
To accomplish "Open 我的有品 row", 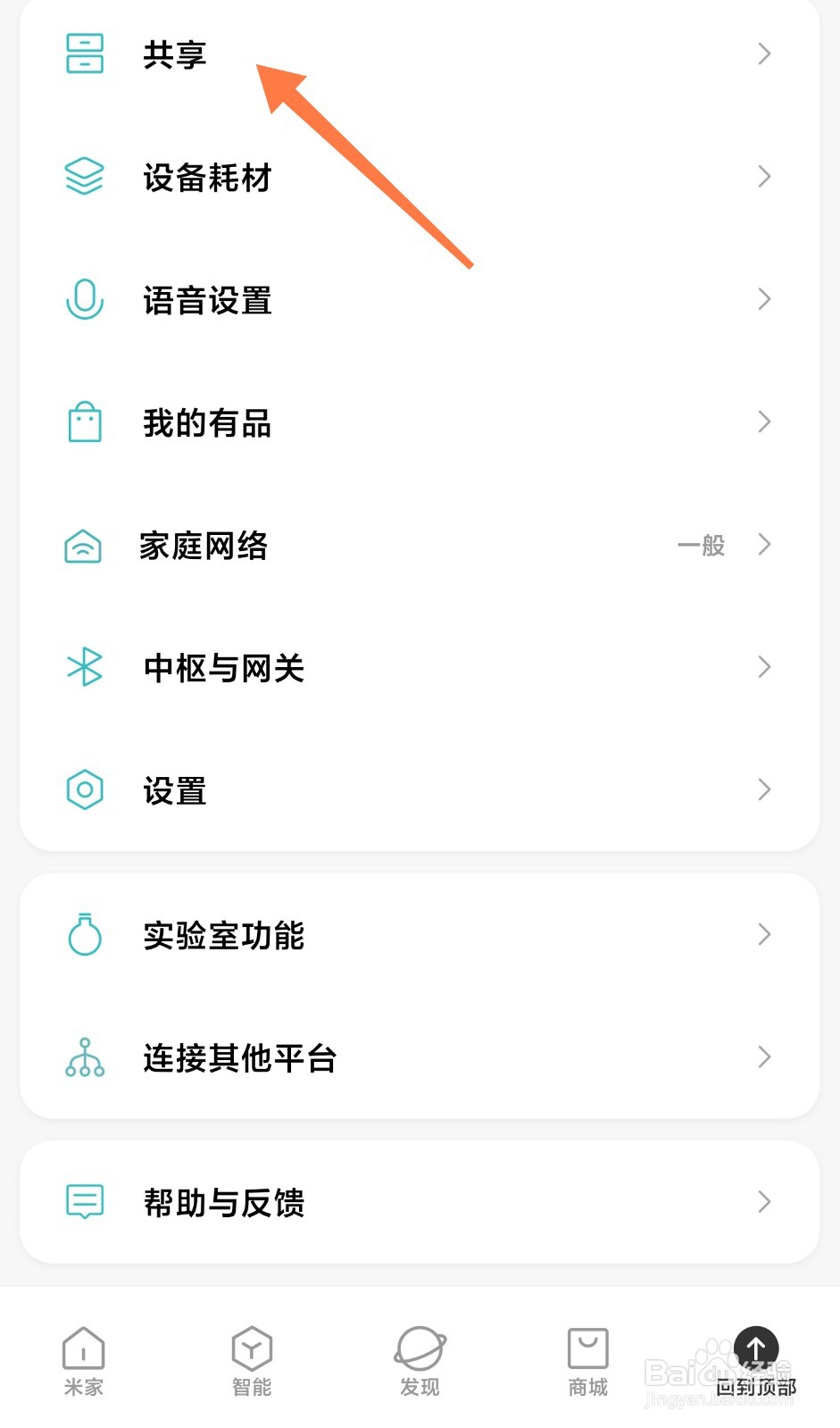I will (420, 422).
